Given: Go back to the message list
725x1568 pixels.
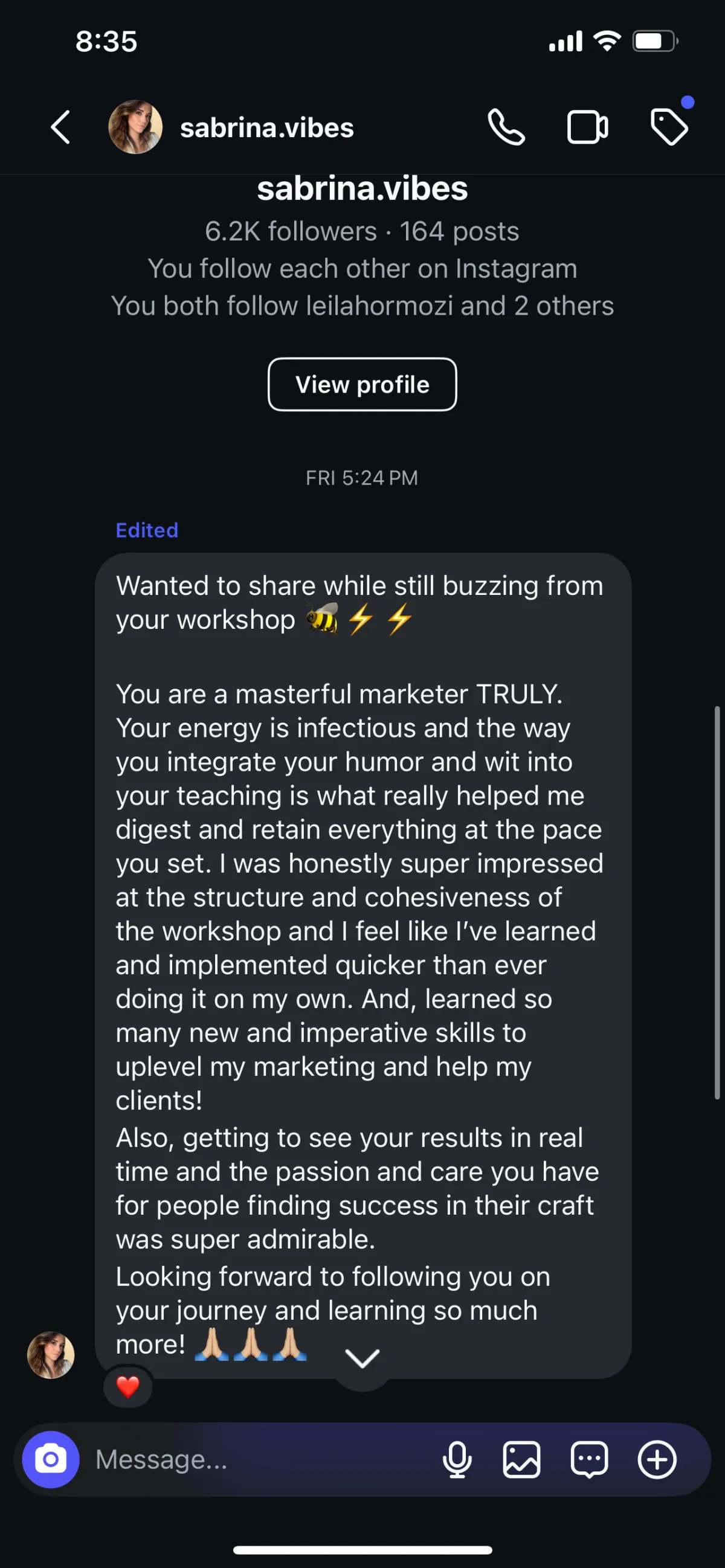Looking at the screenshot, I should (x=60, y=127).
